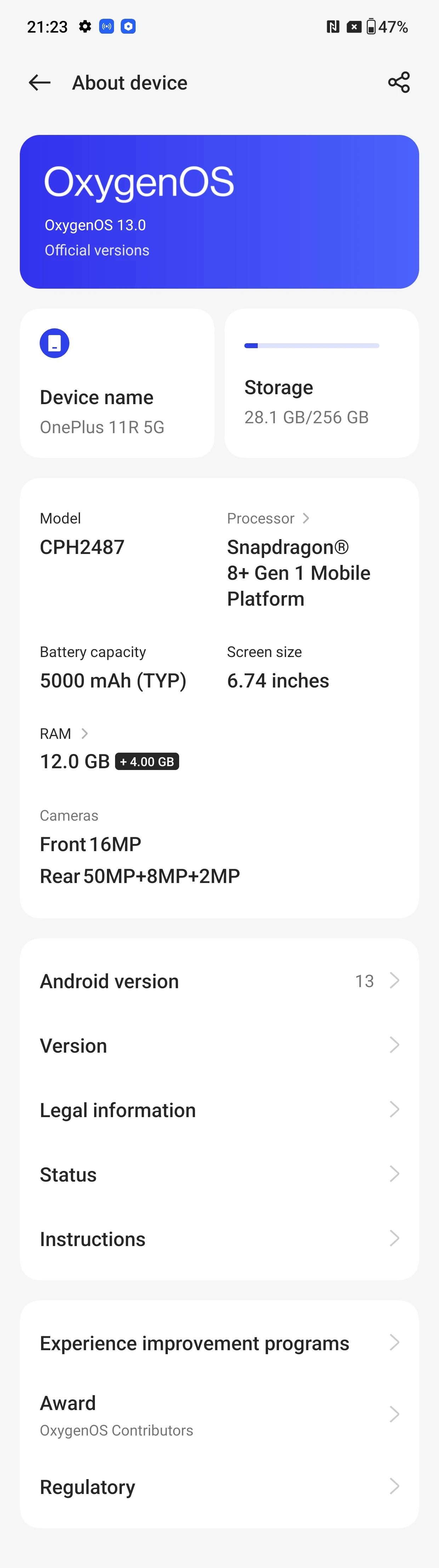The height and width of the screenshot is (1568, 439).
Task: Open Experience improvement programs
Action: [x=219, y=1343]
